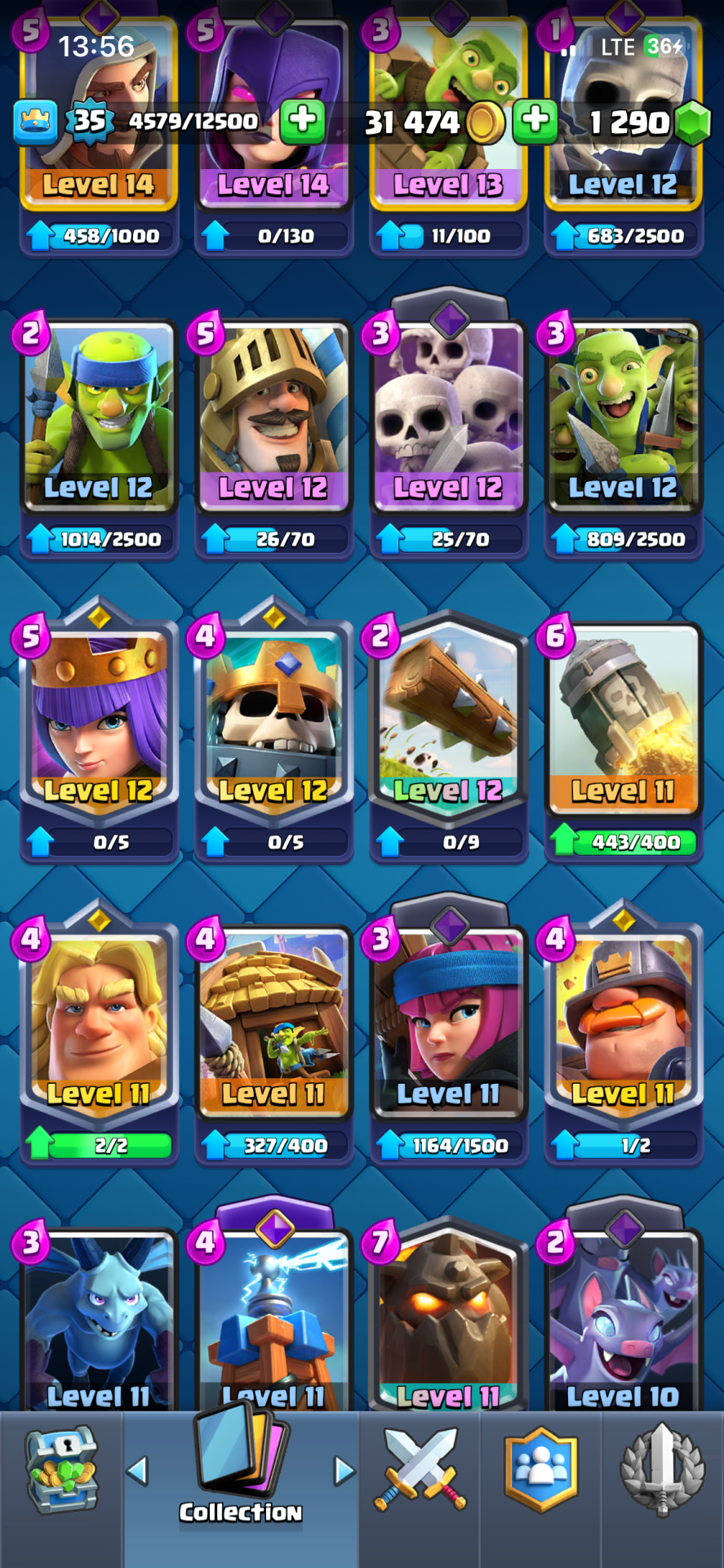The height and width of the screenshot is (1568, 724).
Task: Select the Goblin Gang card 809/2500
Action: point(623,416)
